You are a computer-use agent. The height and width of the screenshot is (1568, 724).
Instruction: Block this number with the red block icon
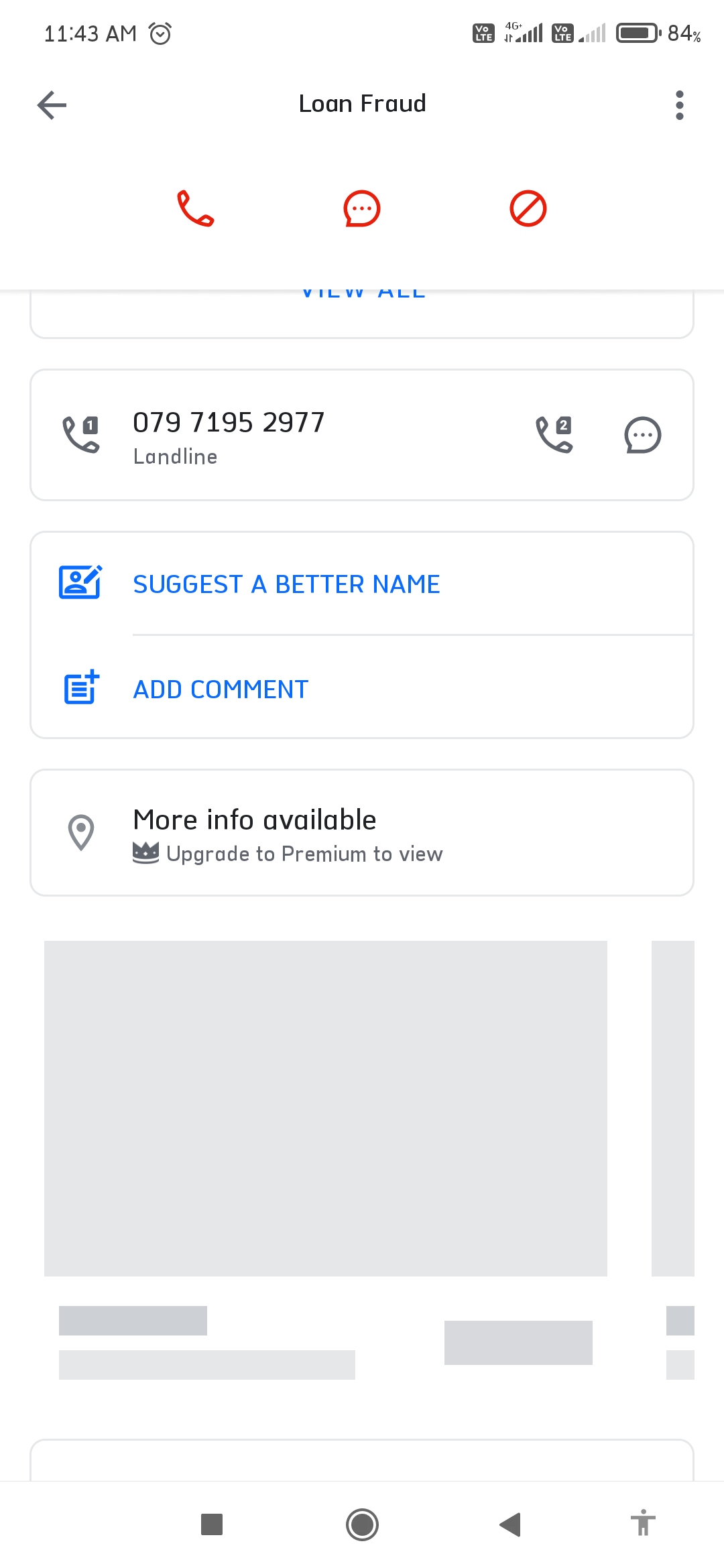(528, 208)
